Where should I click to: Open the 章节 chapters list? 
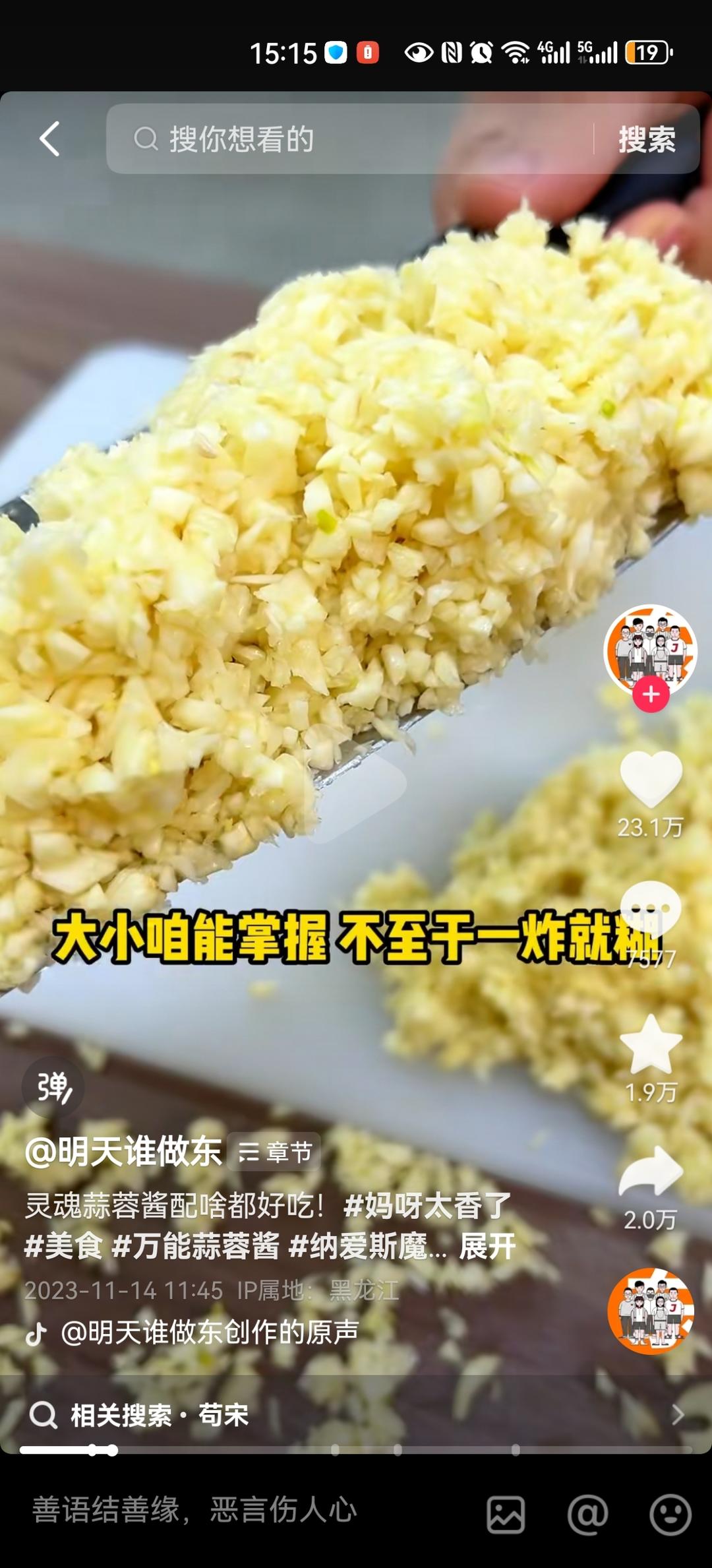click(x=274, y=1152)
